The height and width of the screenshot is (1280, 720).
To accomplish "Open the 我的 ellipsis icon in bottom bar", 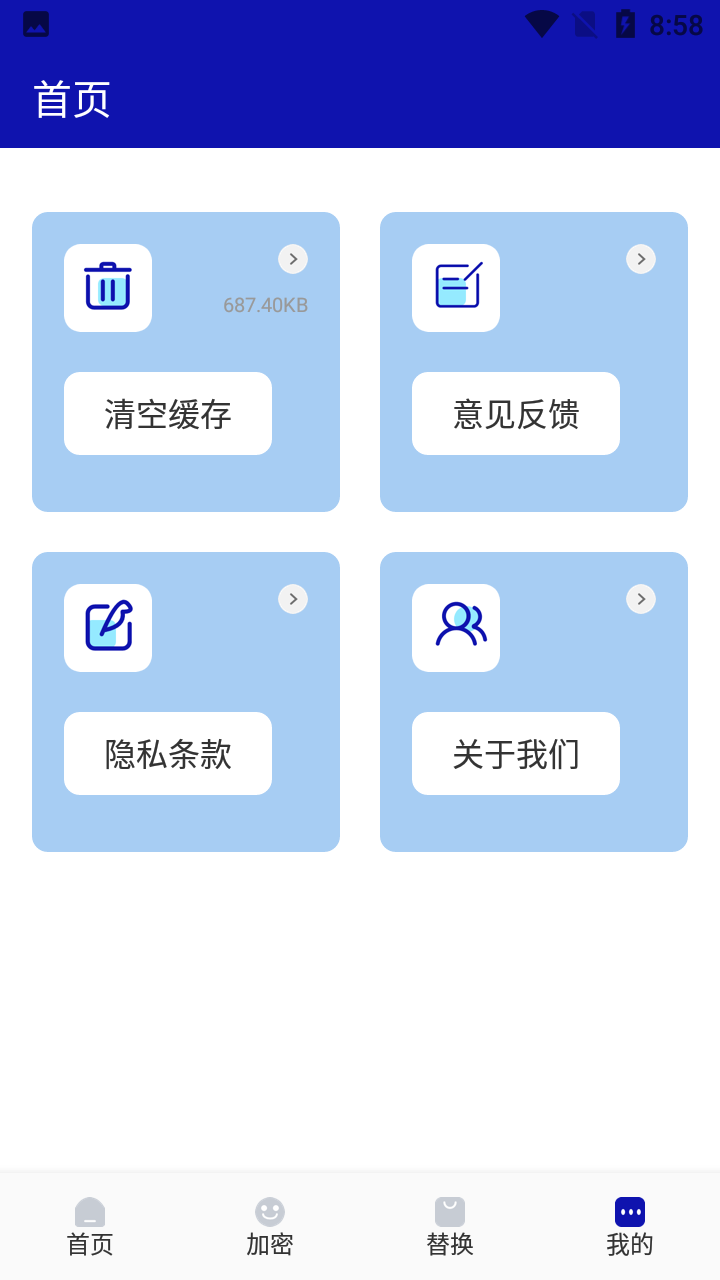I will 630,1210.
